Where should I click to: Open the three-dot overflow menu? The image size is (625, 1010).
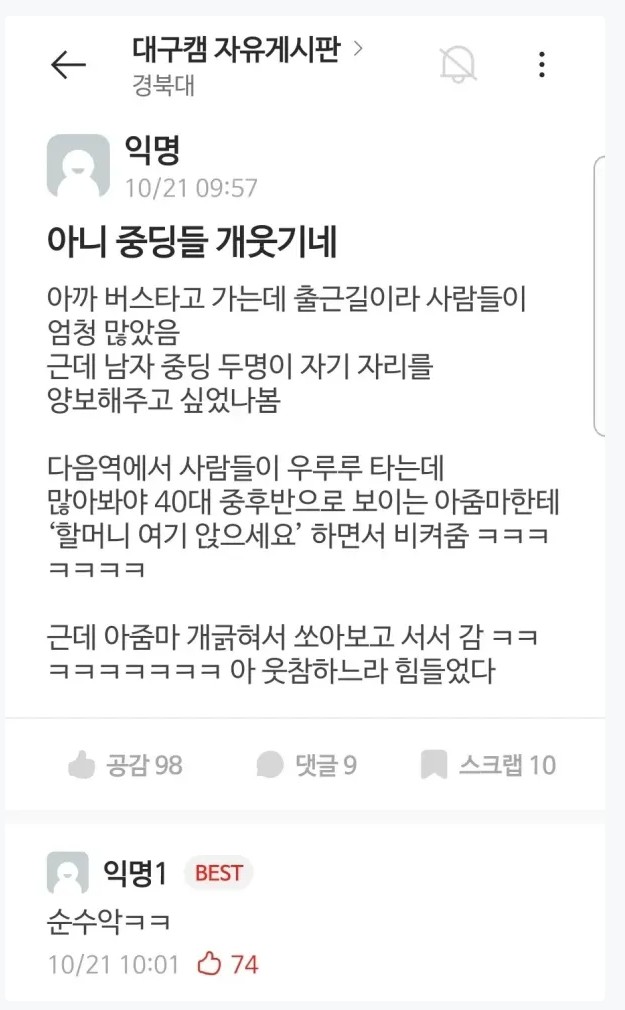tap(541, 65)
